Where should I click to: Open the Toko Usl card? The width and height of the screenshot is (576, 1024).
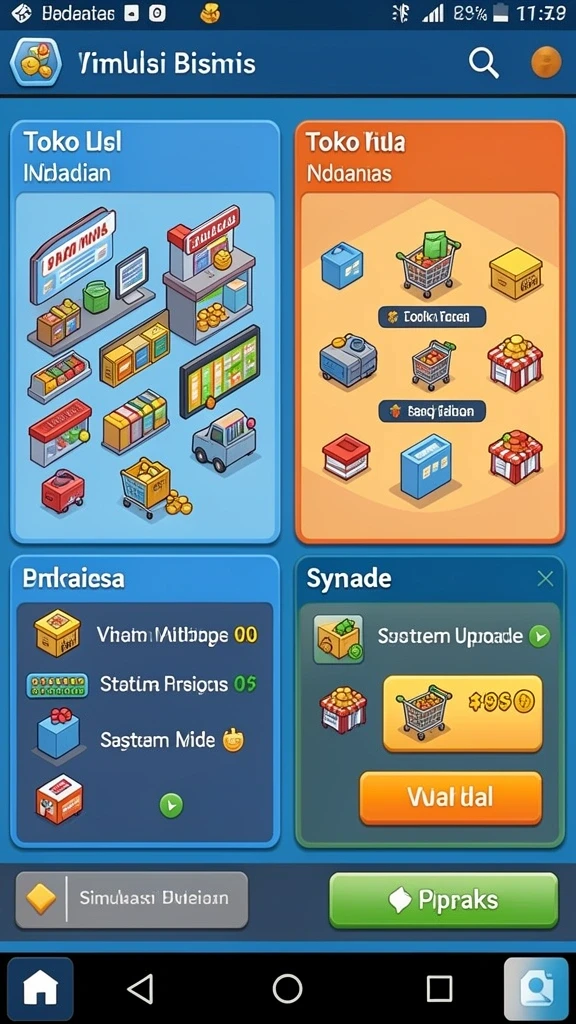(x=145, y=332)
